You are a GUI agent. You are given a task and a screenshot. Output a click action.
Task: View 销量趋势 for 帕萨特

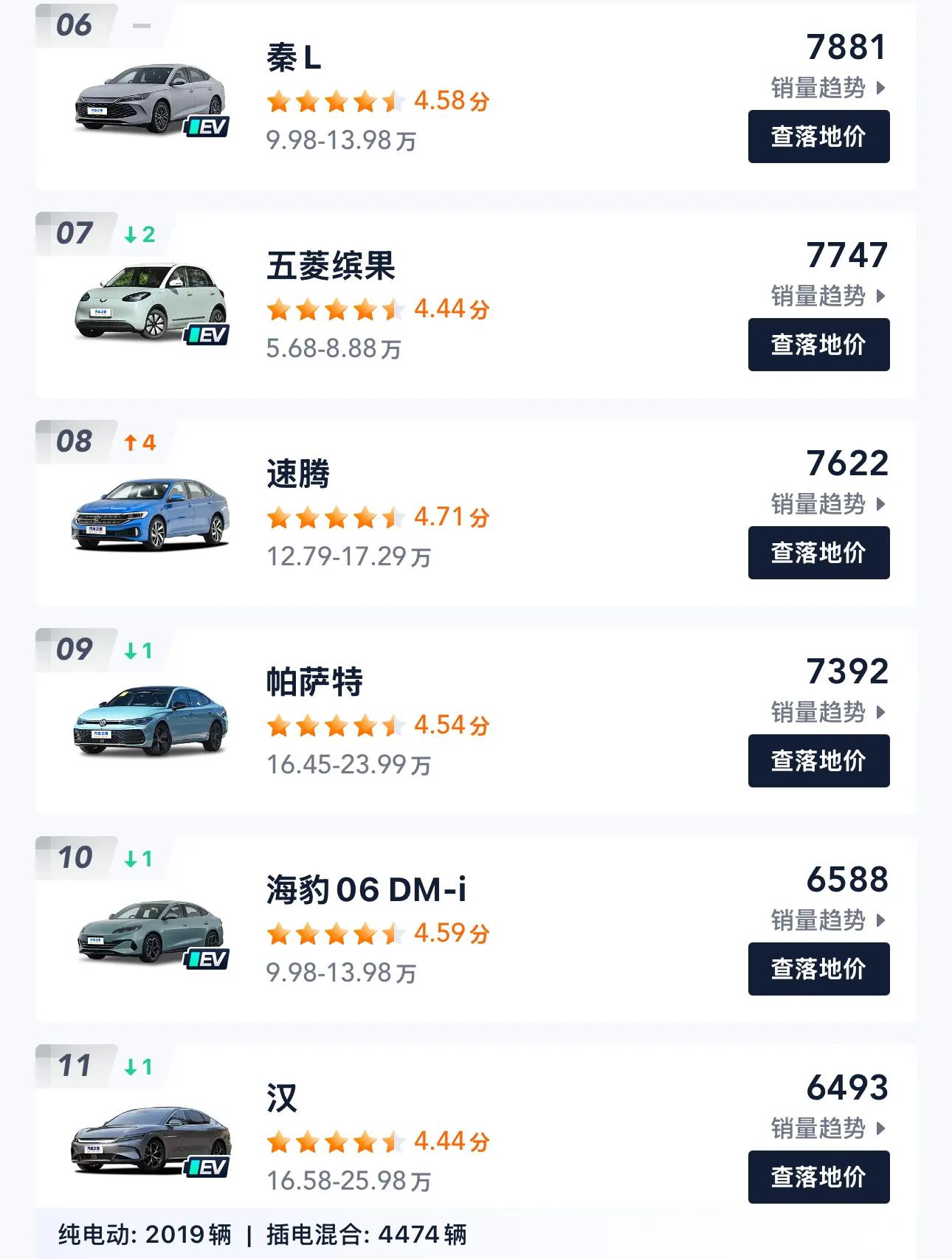[827, 712]
